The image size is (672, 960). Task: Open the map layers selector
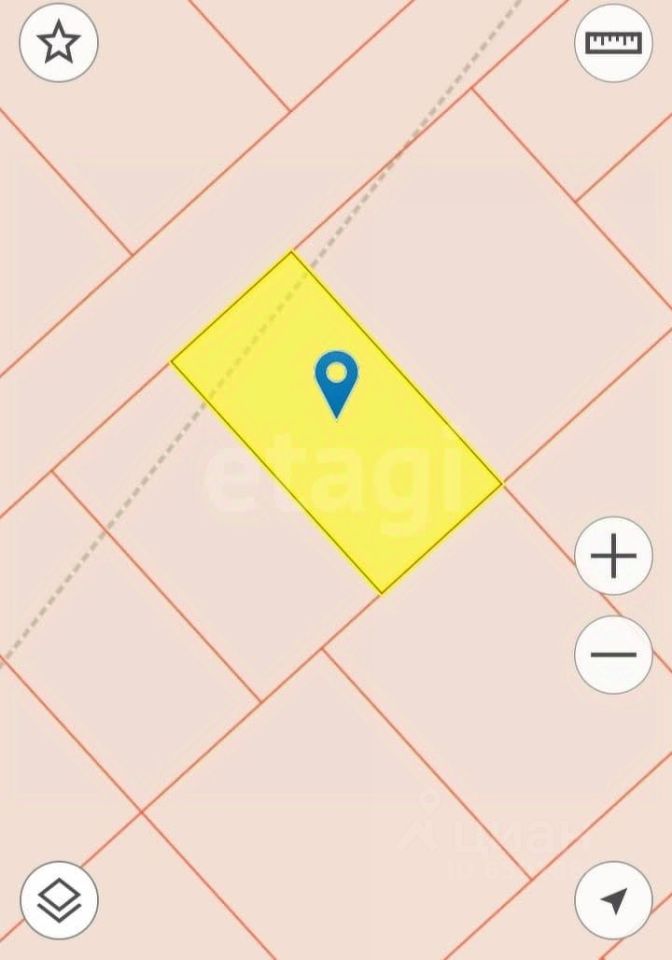[59, 900]
